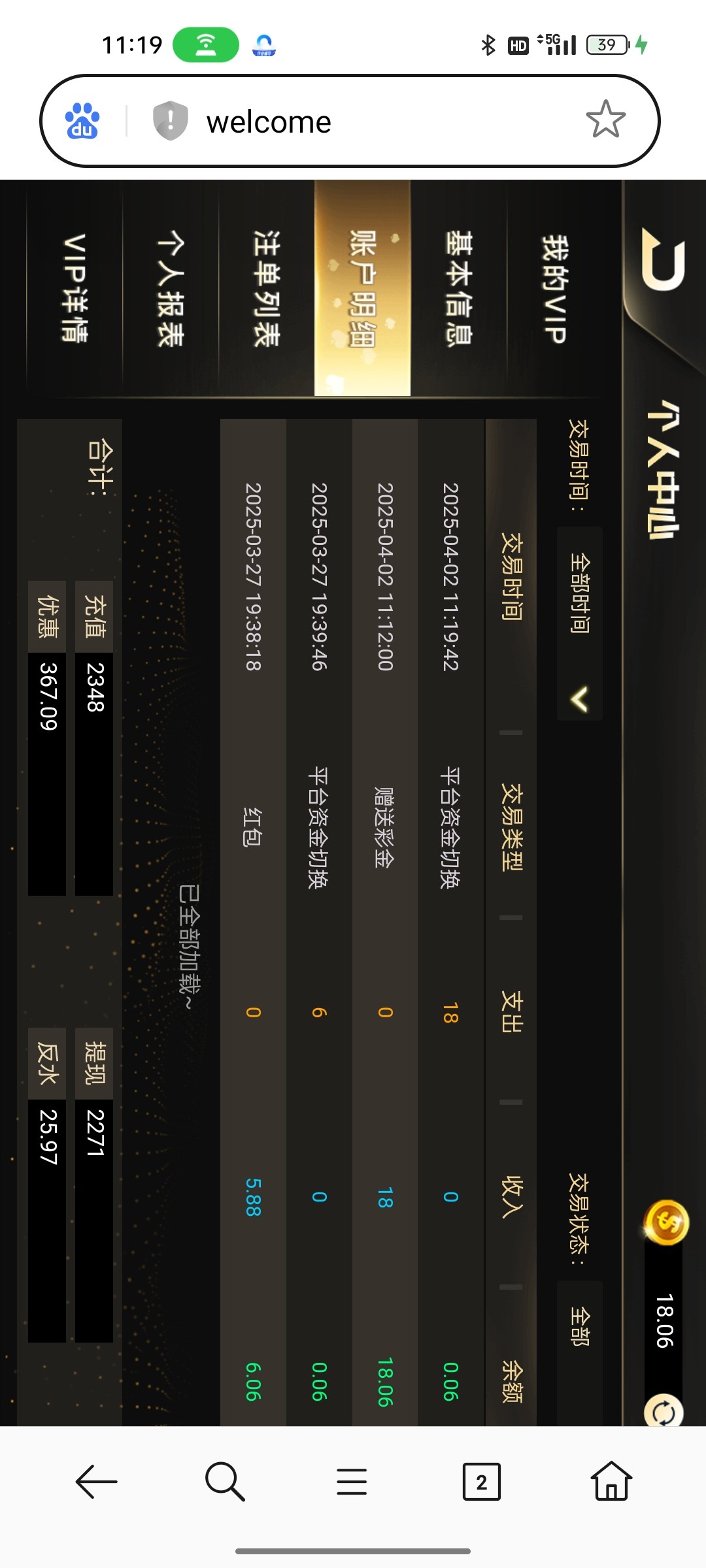Go to 个人报表 section
The image size is (706, 1568).
170,288
